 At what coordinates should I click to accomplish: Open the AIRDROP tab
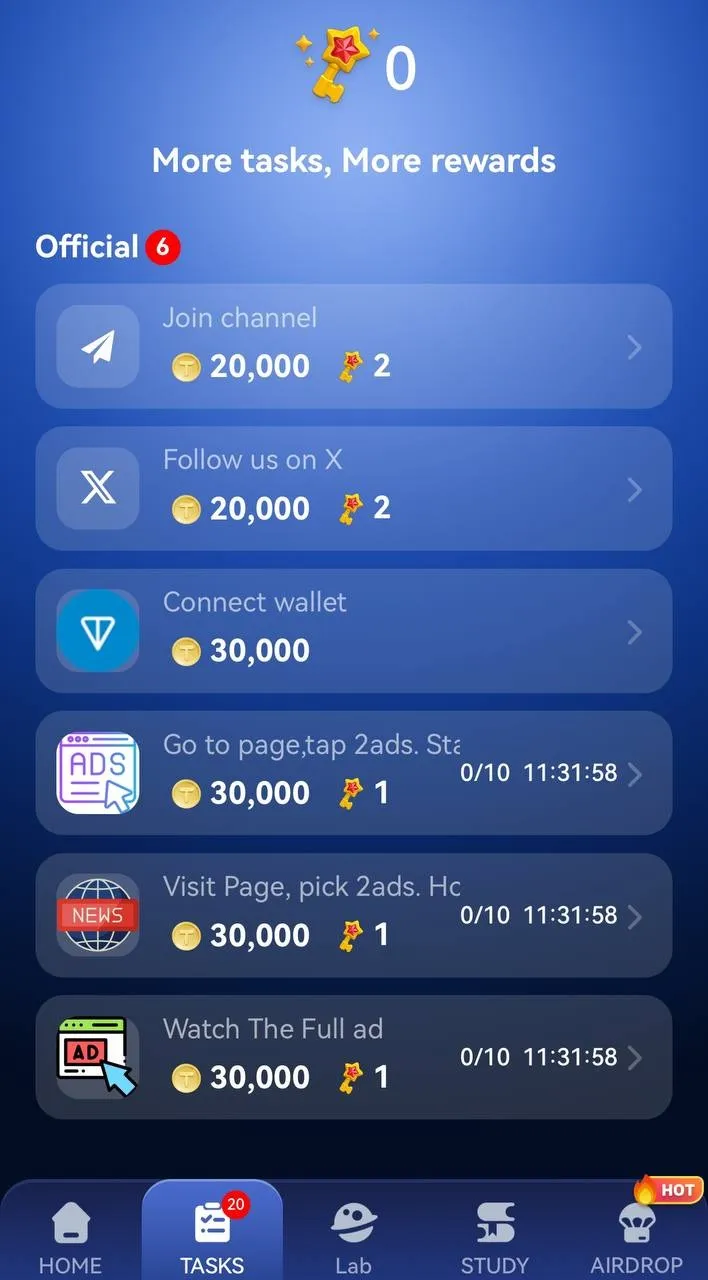pos(636,1238)
